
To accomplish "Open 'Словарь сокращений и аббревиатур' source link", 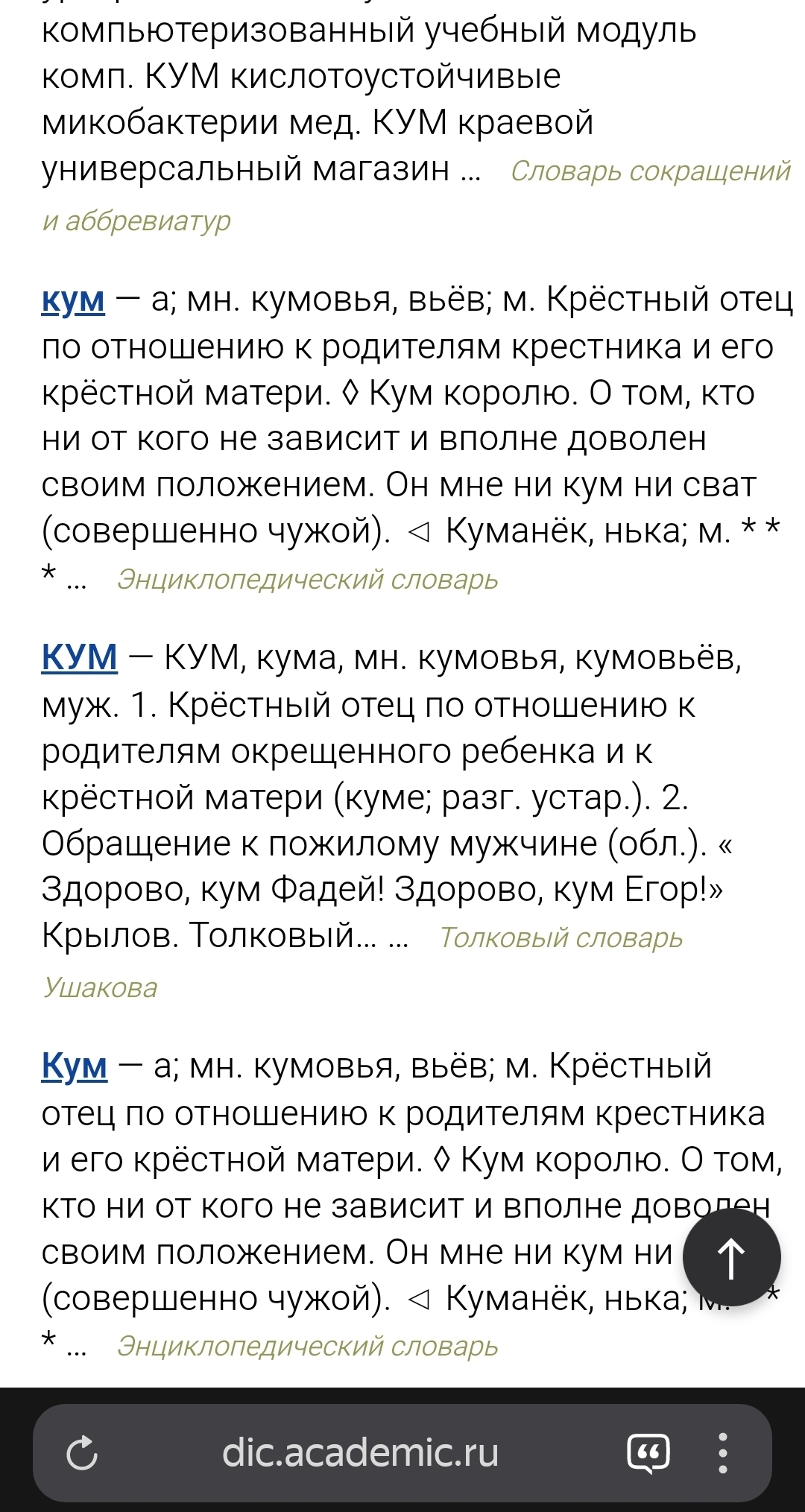I will 649,171.
